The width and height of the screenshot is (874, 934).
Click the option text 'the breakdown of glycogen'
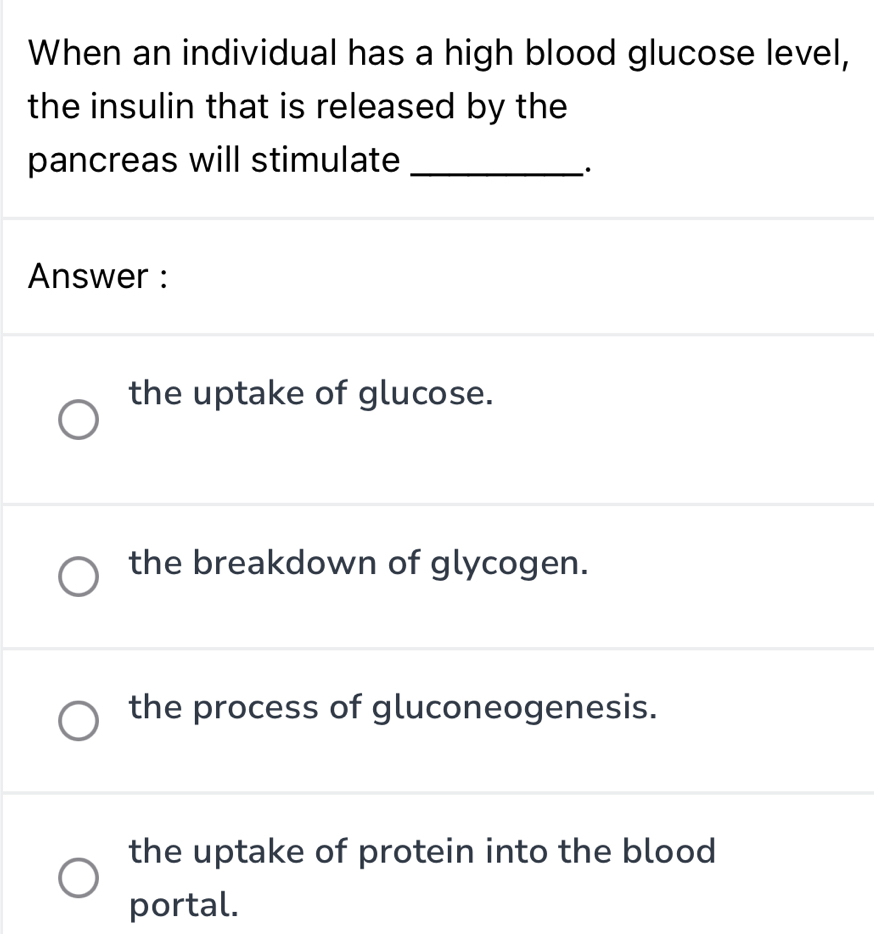tap(357, 563)
